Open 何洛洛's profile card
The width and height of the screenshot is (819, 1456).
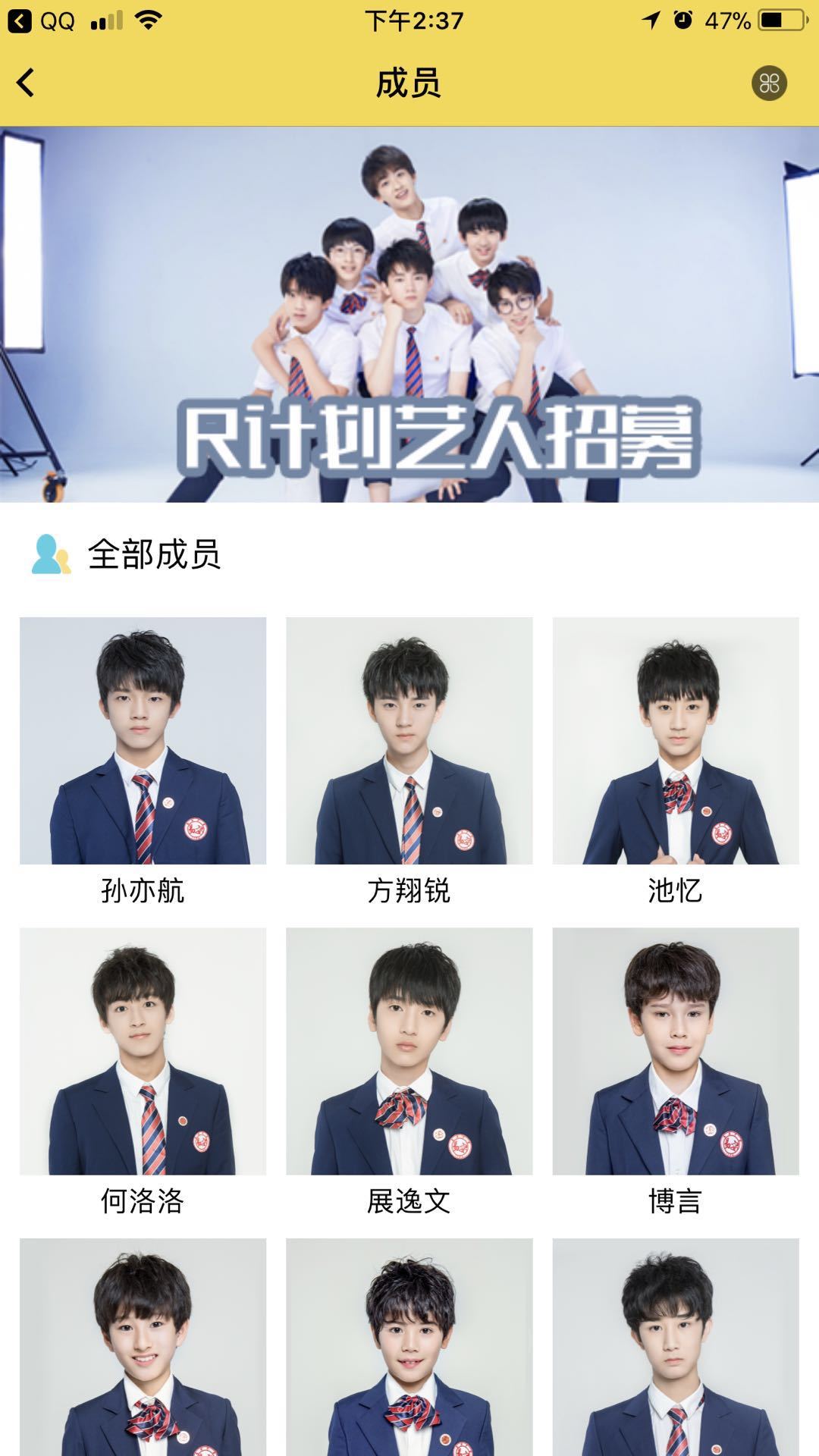click(x=143, y=1051)
